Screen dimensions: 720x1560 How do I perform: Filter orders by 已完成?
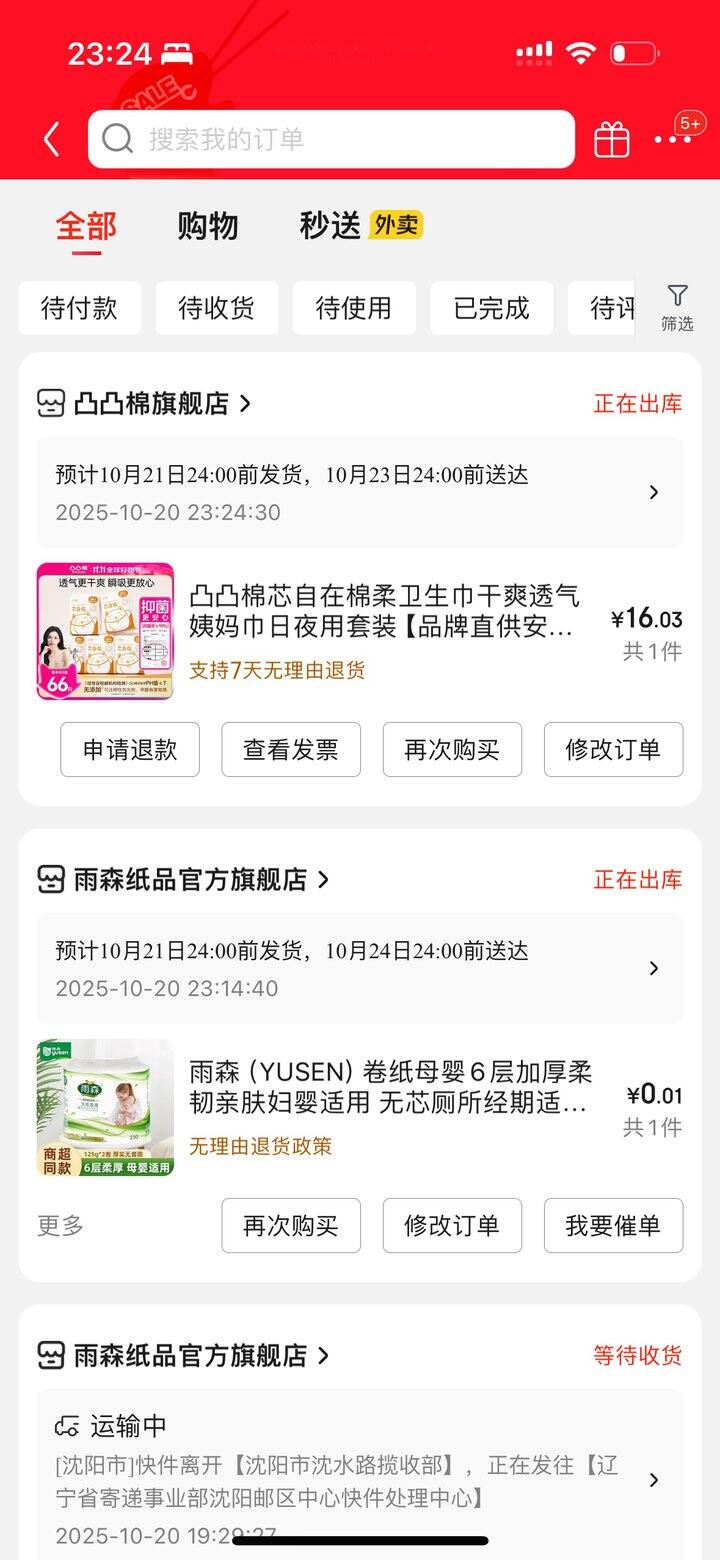coord(491,308)
